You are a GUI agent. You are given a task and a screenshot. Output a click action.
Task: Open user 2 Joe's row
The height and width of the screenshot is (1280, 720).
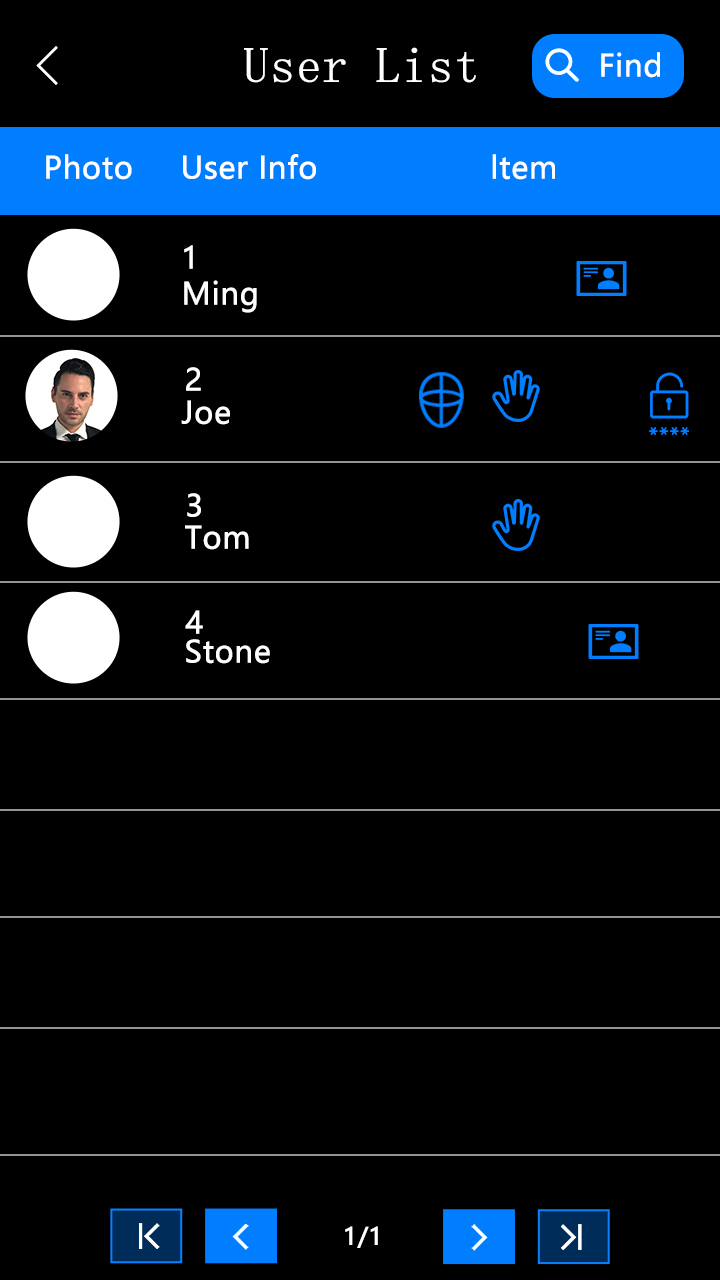207,397
